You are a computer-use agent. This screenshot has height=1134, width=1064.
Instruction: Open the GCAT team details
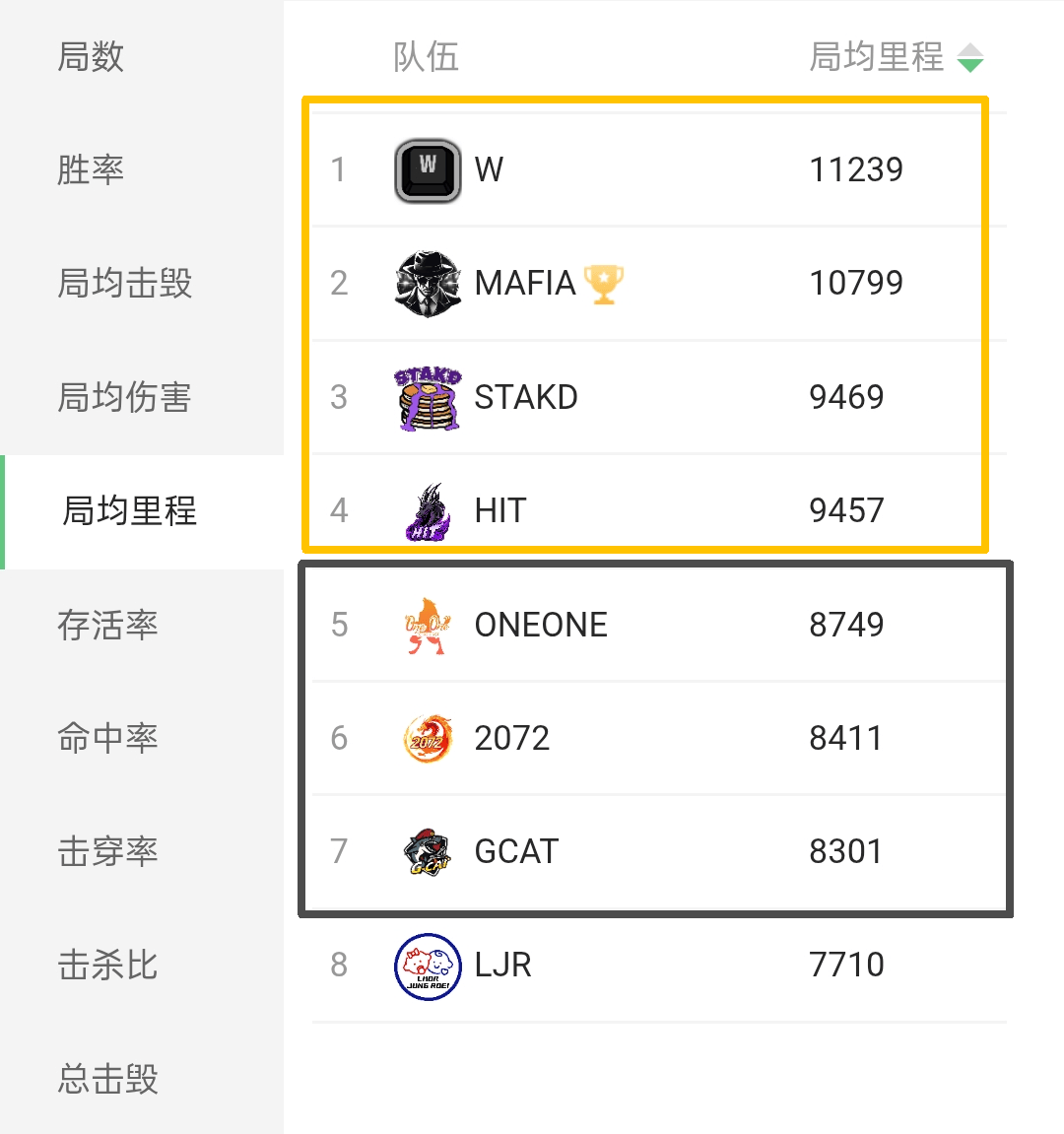point(650,851)
